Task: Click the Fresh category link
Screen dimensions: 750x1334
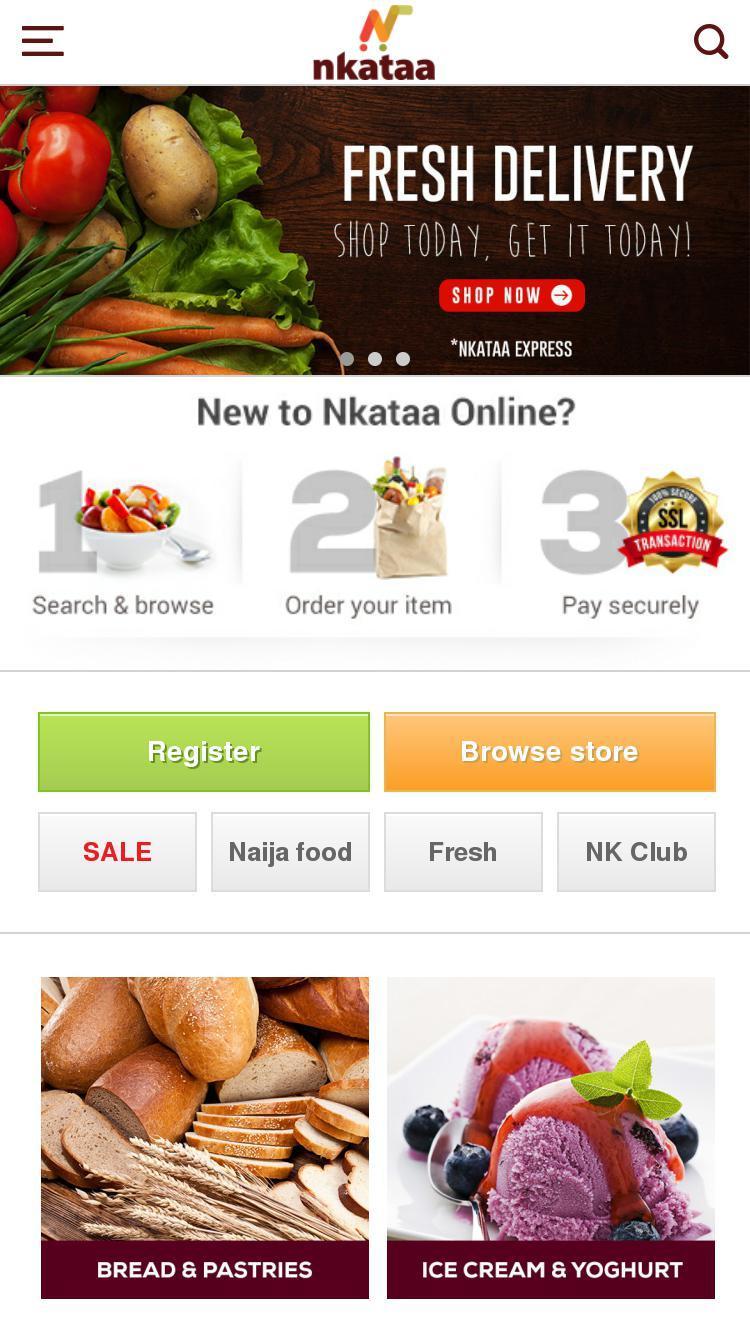Action: coord(463,852)
